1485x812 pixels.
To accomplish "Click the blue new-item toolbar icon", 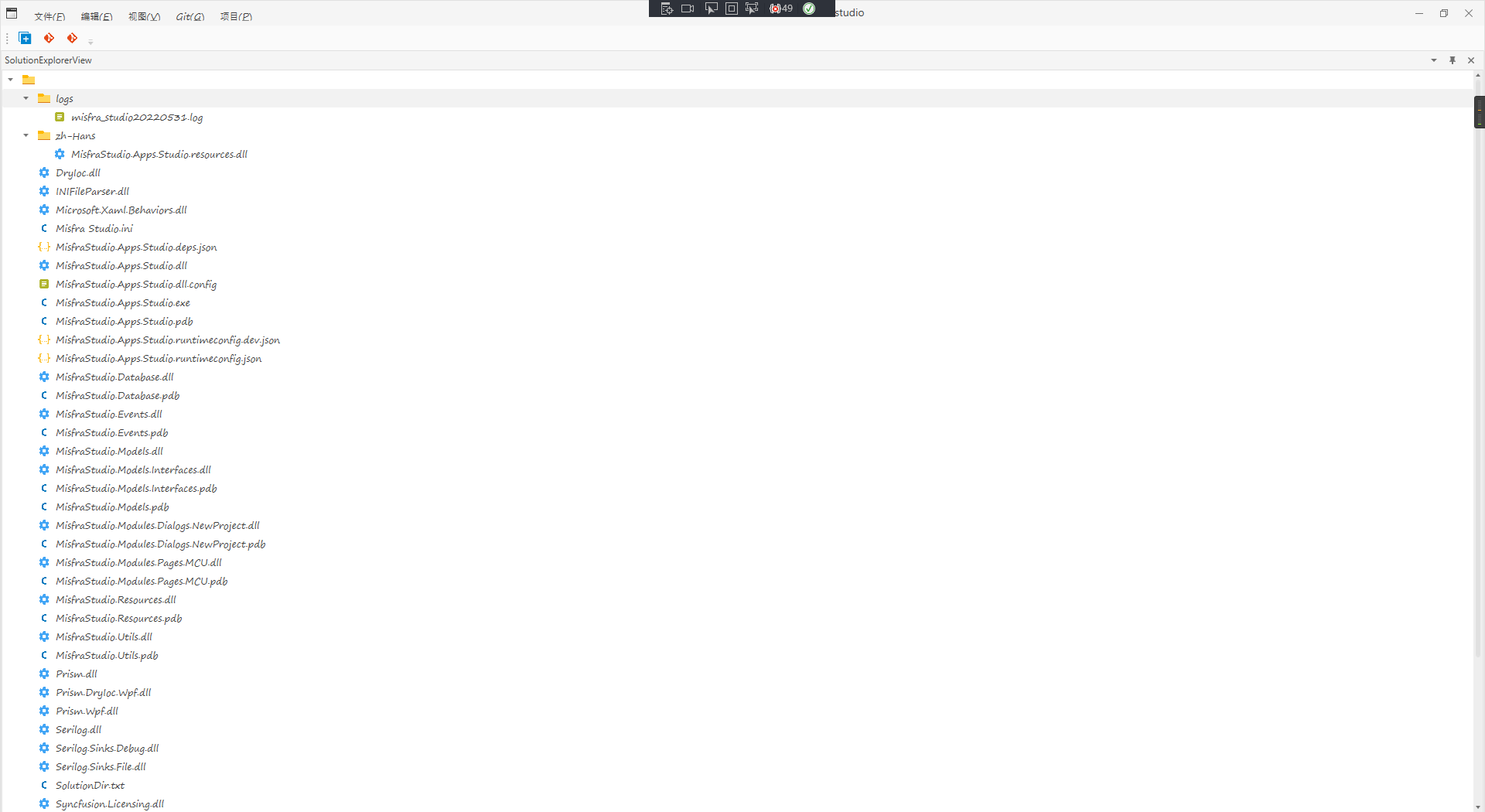I will pyautogui.click(x=25, y=38).
